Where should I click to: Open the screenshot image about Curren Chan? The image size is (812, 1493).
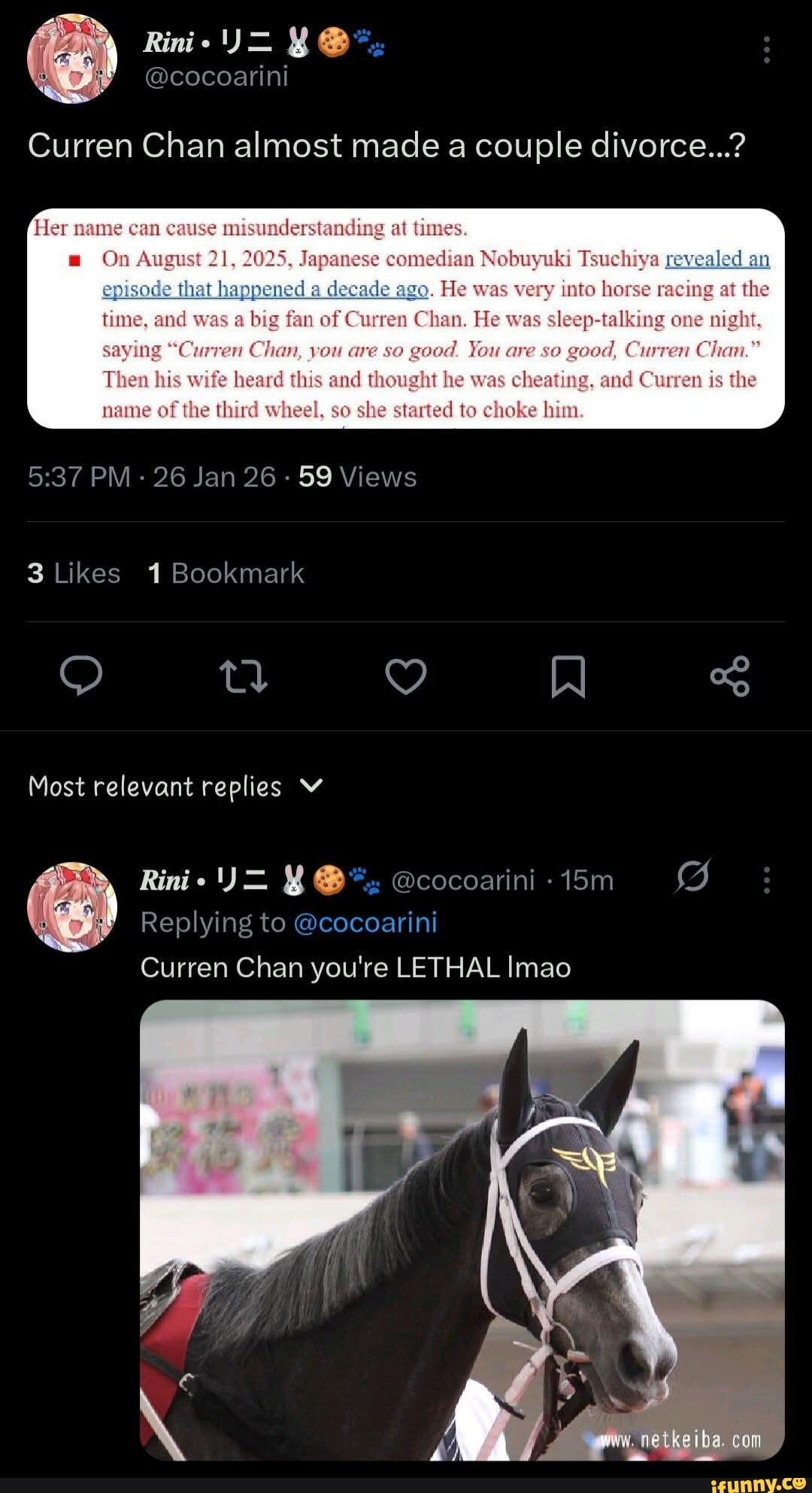point(406,318)
